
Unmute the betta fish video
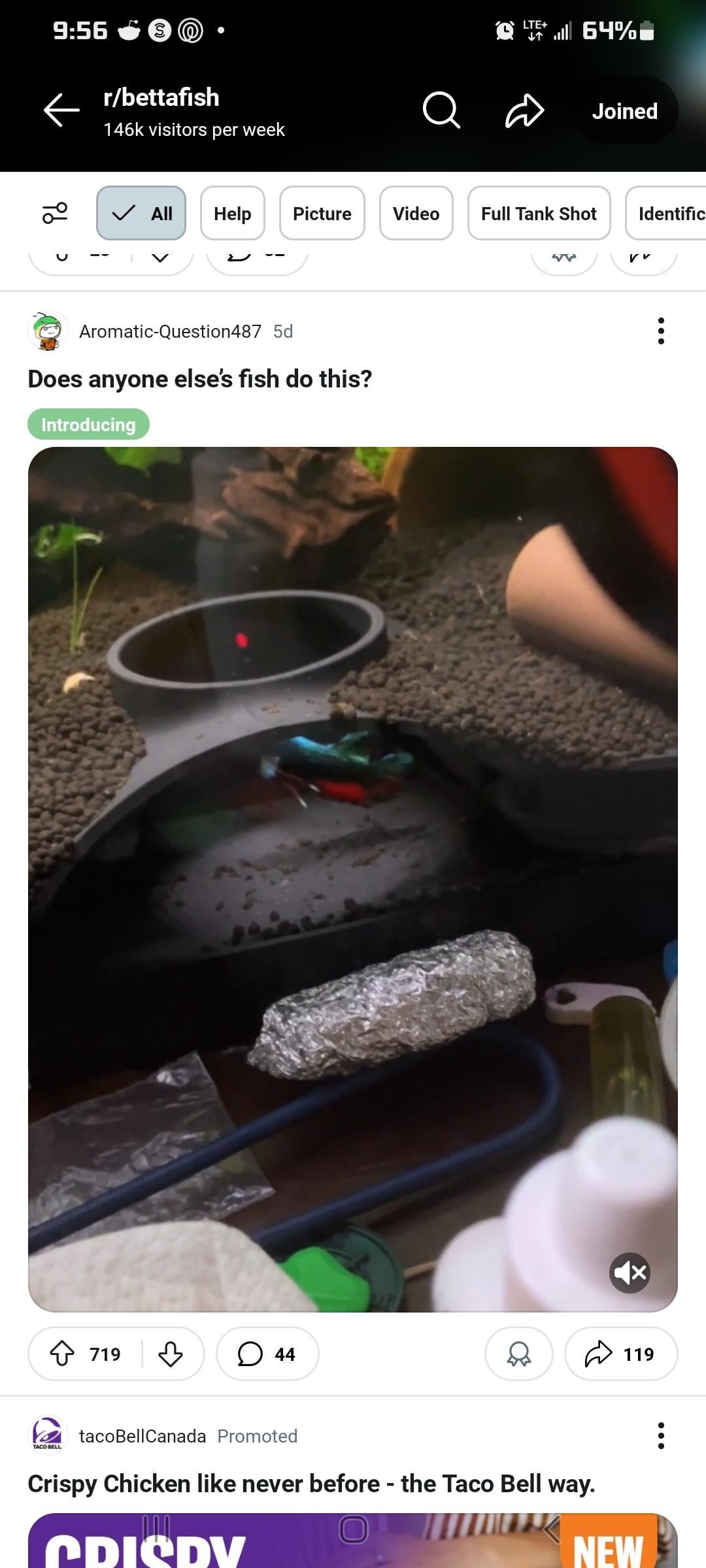[630, 1273]
